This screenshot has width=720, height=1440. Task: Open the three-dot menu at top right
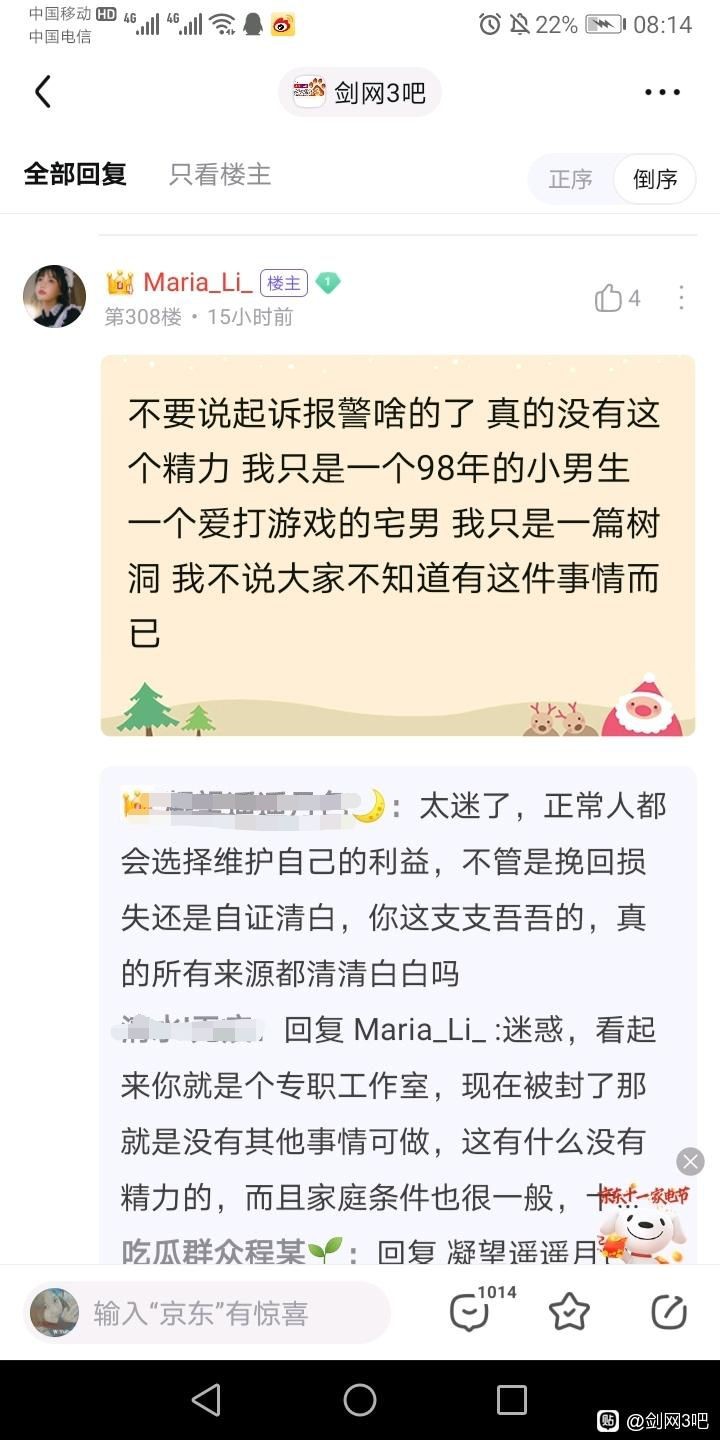[662, 91]
